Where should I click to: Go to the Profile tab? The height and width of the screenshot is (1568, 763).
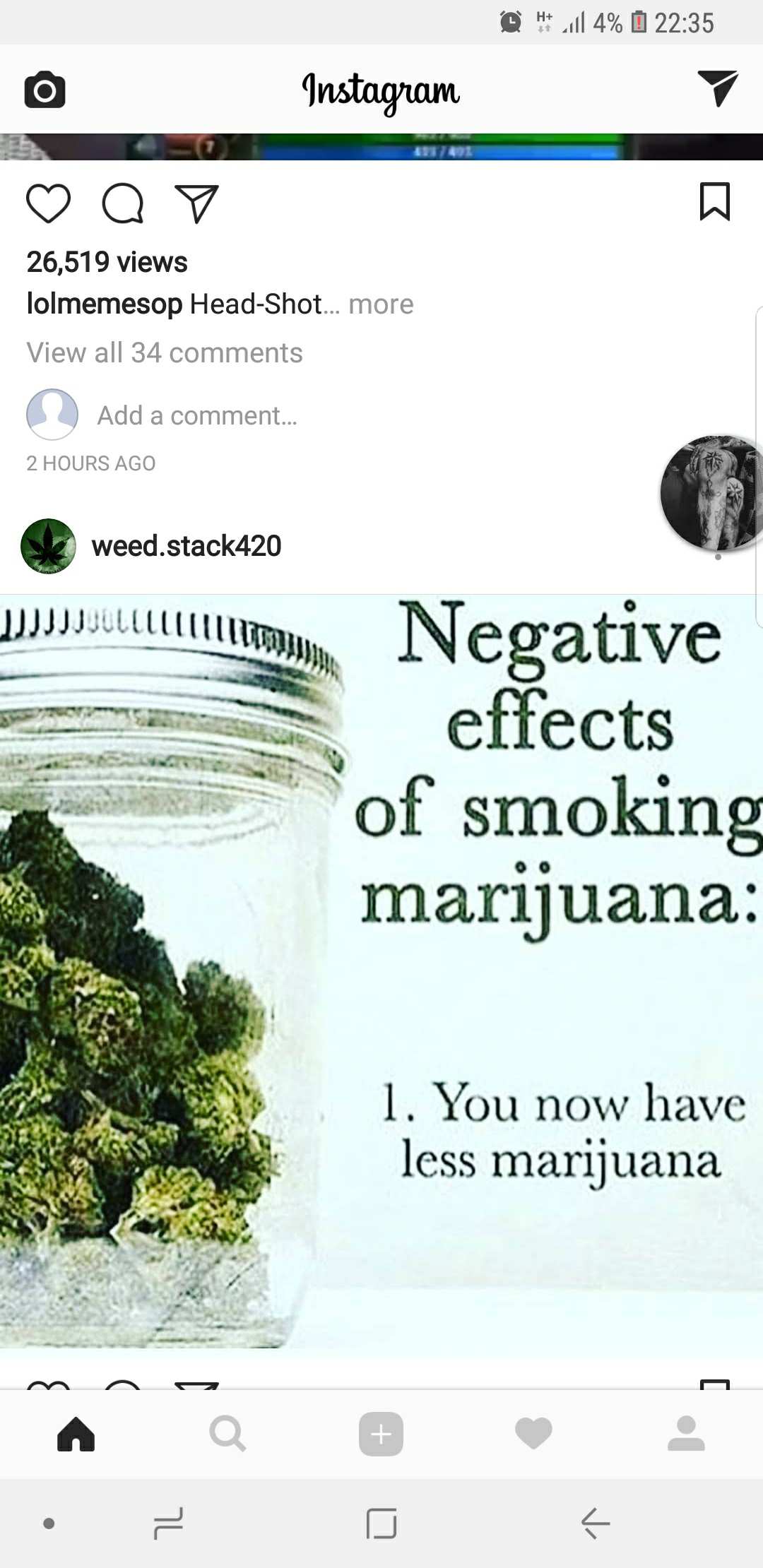[x=686, y=1434]
